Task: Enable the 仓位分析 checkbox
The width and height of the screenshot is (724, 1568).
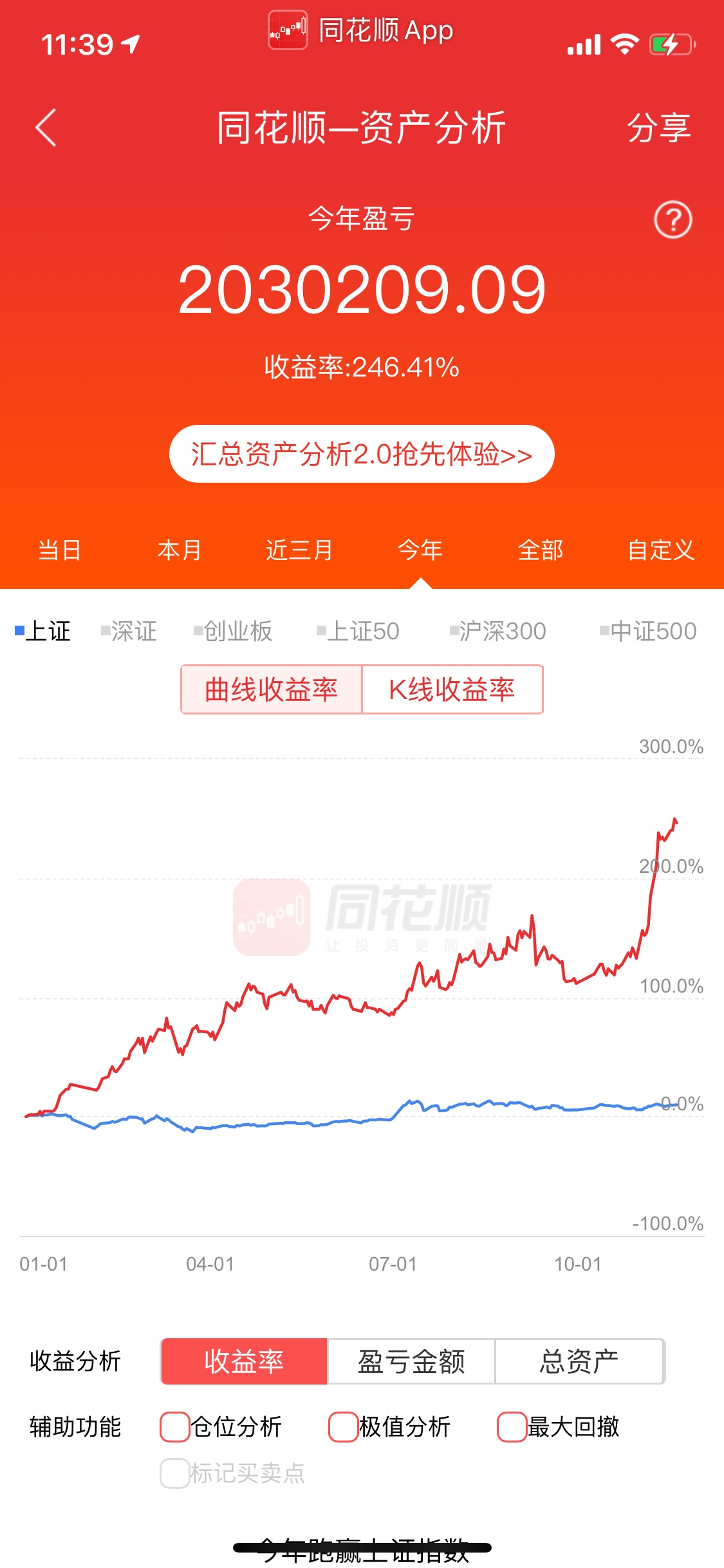Action: pos(174,1427)
